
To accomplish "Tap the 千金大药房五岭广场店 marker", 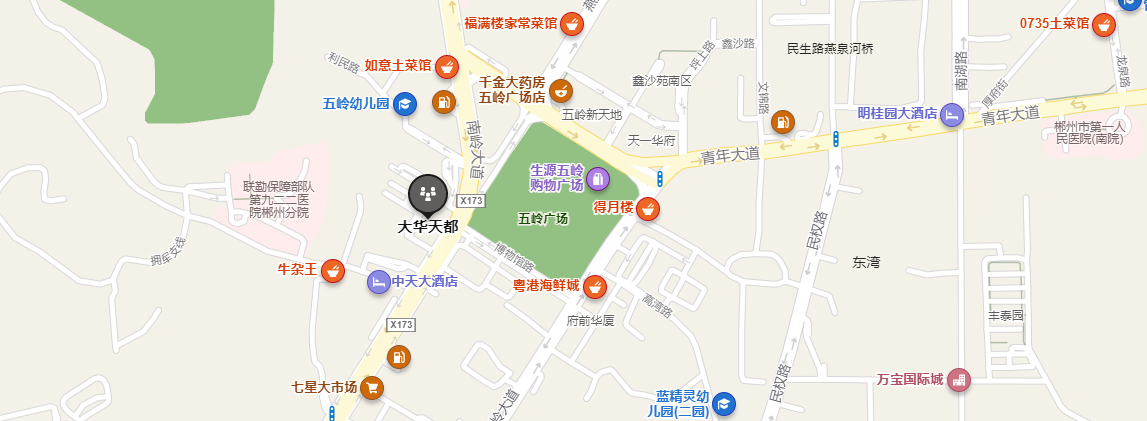I will coord(561,90).
